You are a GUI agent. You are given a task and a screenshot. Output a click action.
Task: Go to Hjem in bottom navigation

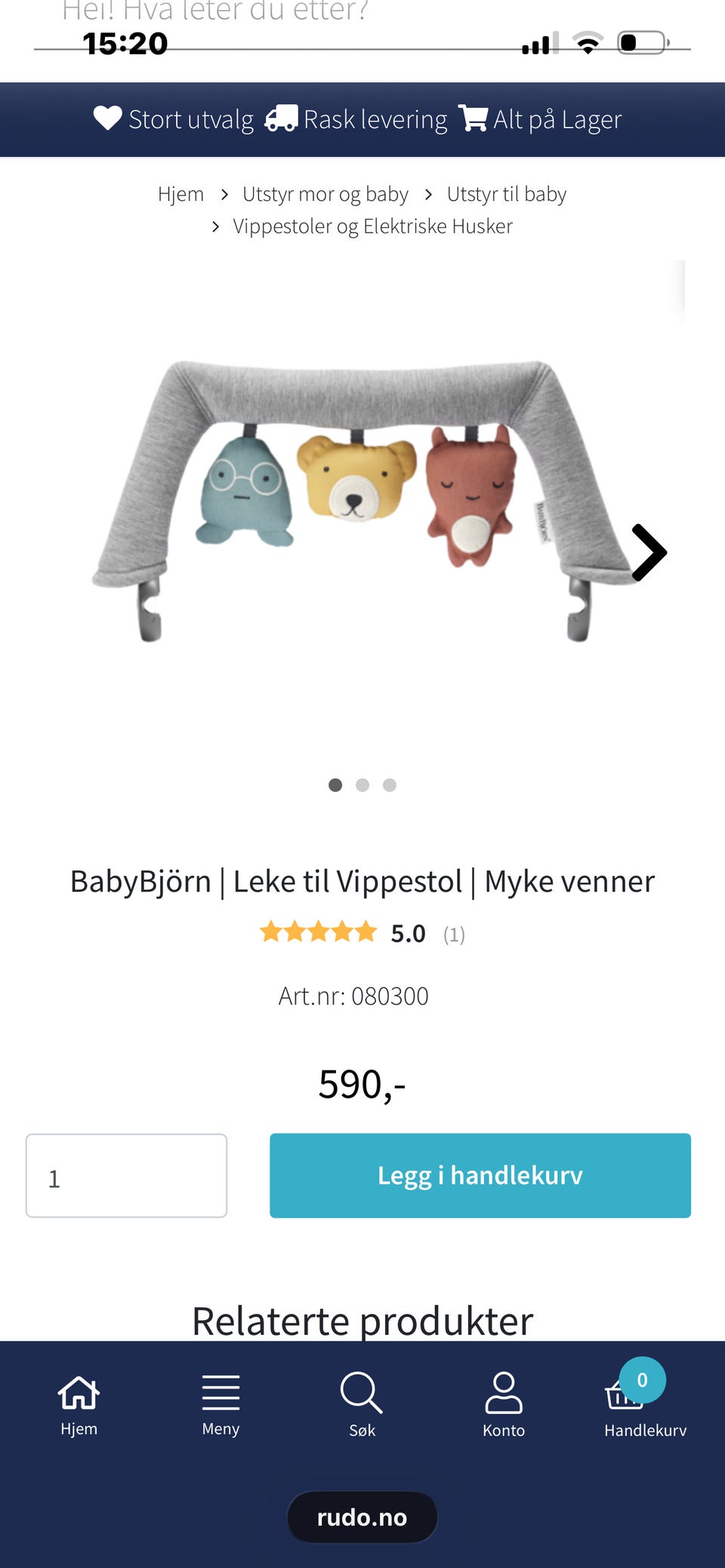coord(79,1406)
